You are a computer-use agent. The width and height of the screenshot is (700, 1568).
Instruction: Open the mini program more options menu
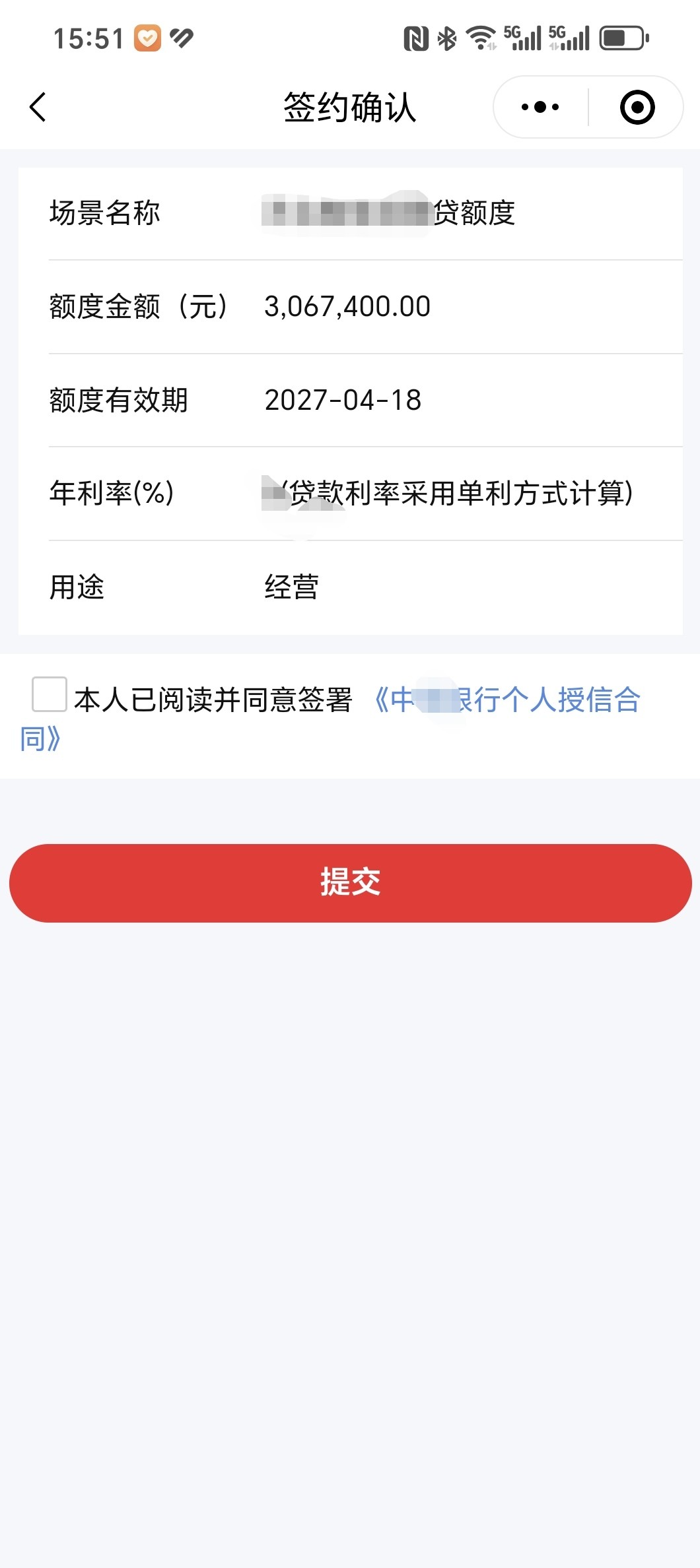coord(540,107)
